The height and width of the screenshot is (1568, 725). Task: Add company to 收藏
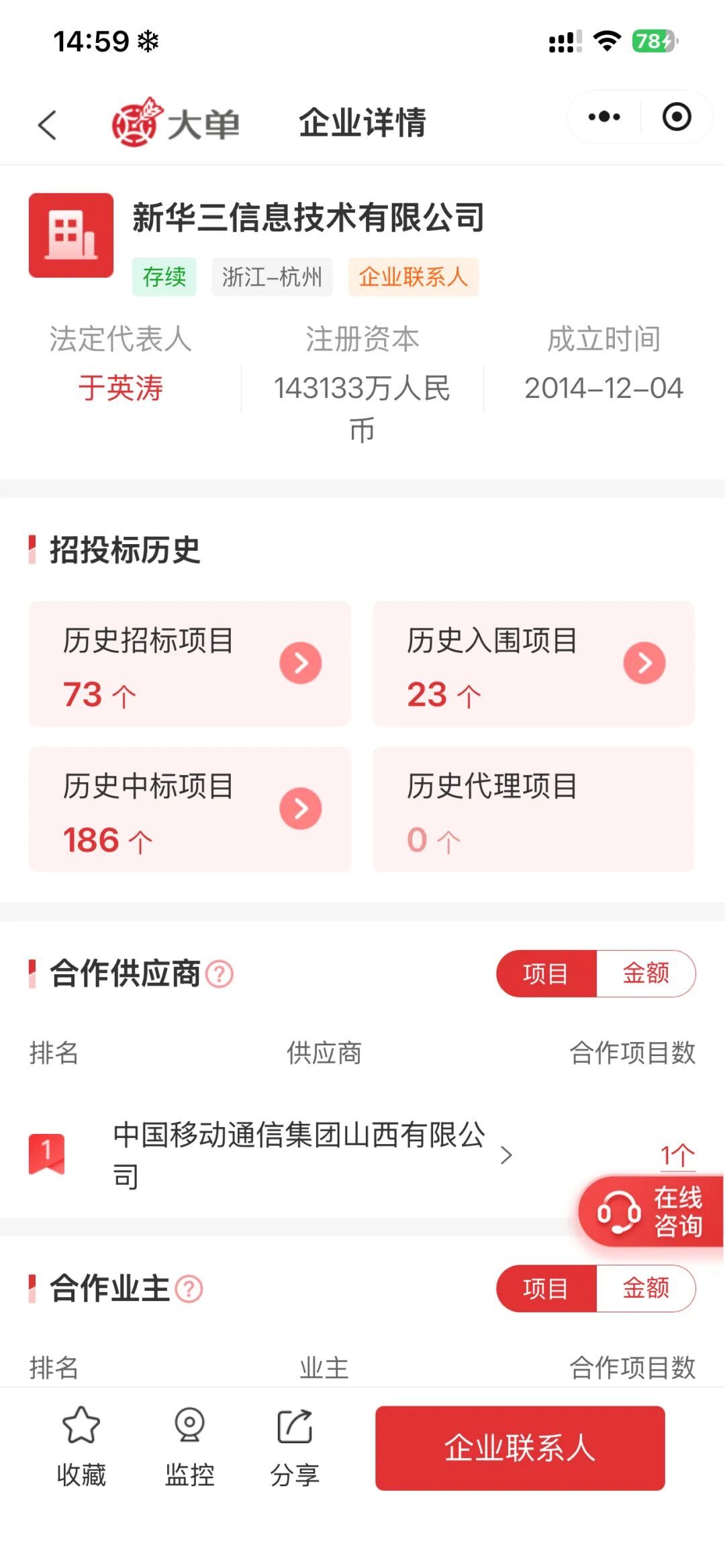81,1446
